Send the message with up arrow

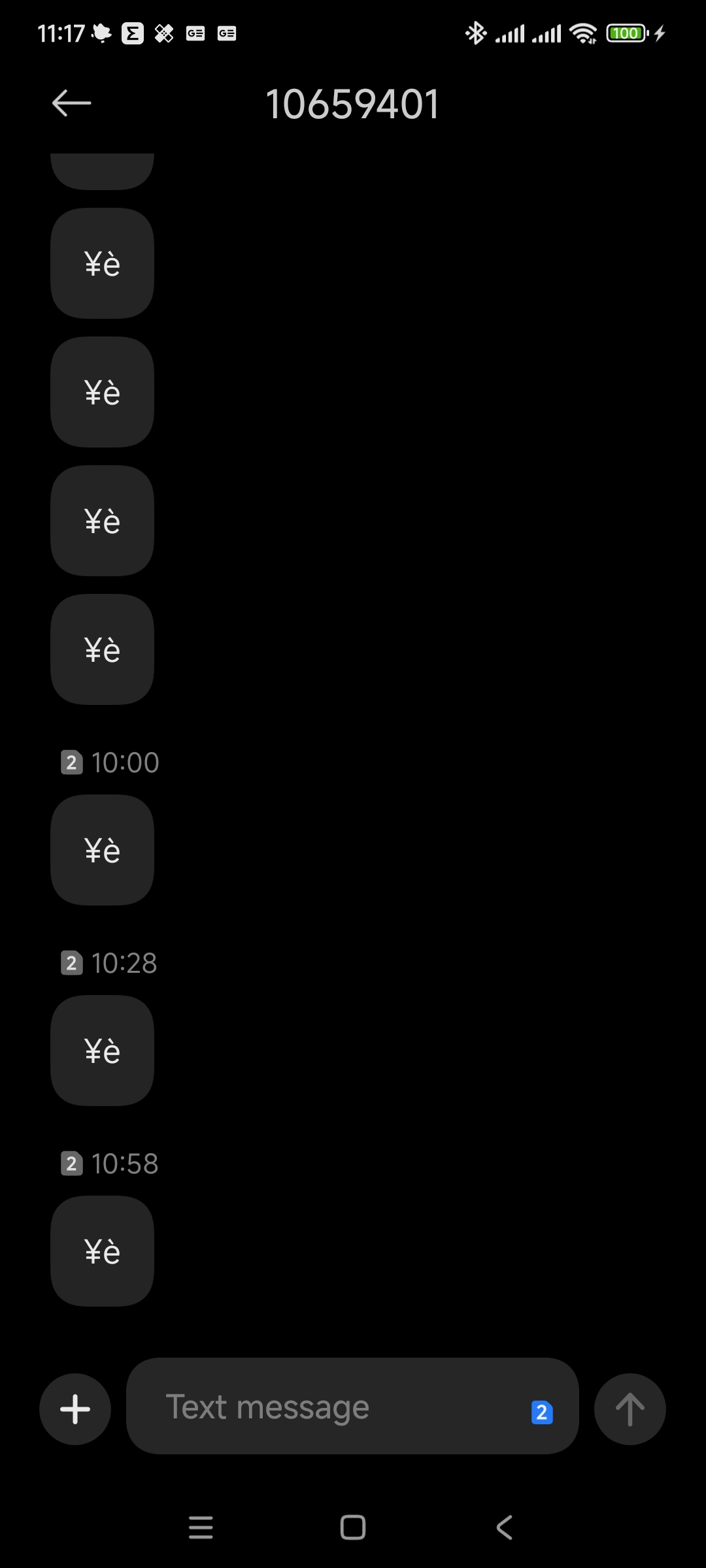point(630,1409)
